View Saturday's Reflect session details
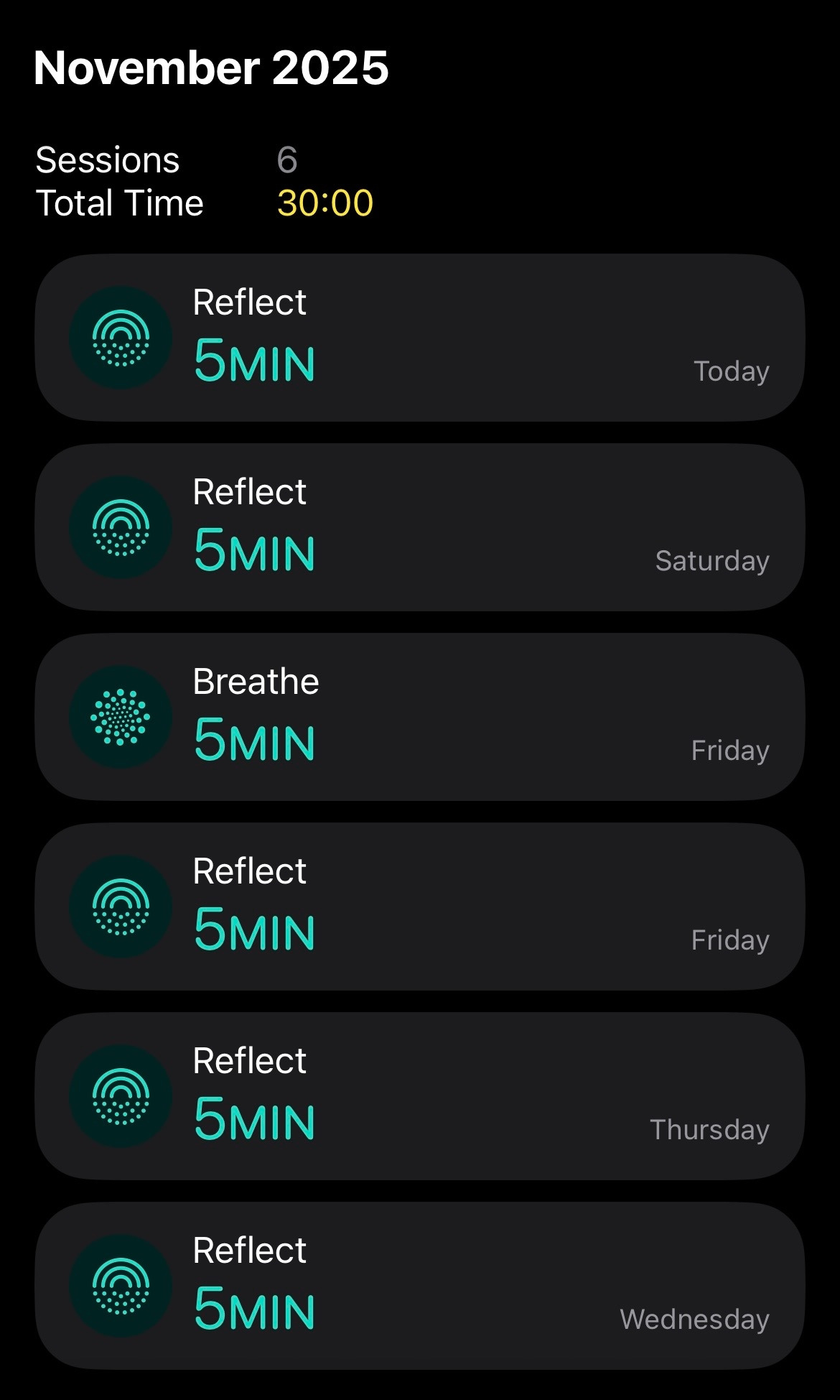The height and width of the screenshot is (1400, 840). (420, 527)
